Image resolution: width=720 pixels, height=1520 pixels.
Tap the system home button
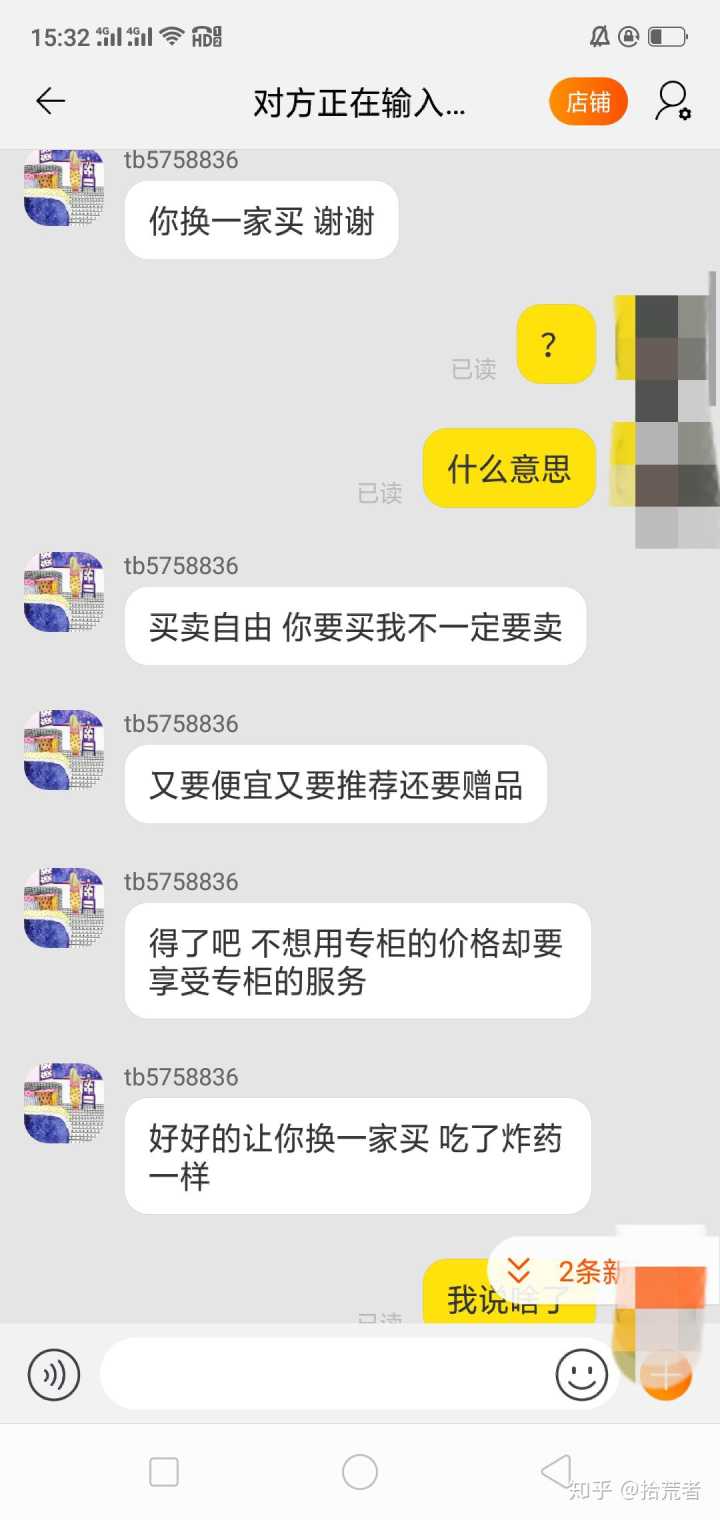point(360,1472)
